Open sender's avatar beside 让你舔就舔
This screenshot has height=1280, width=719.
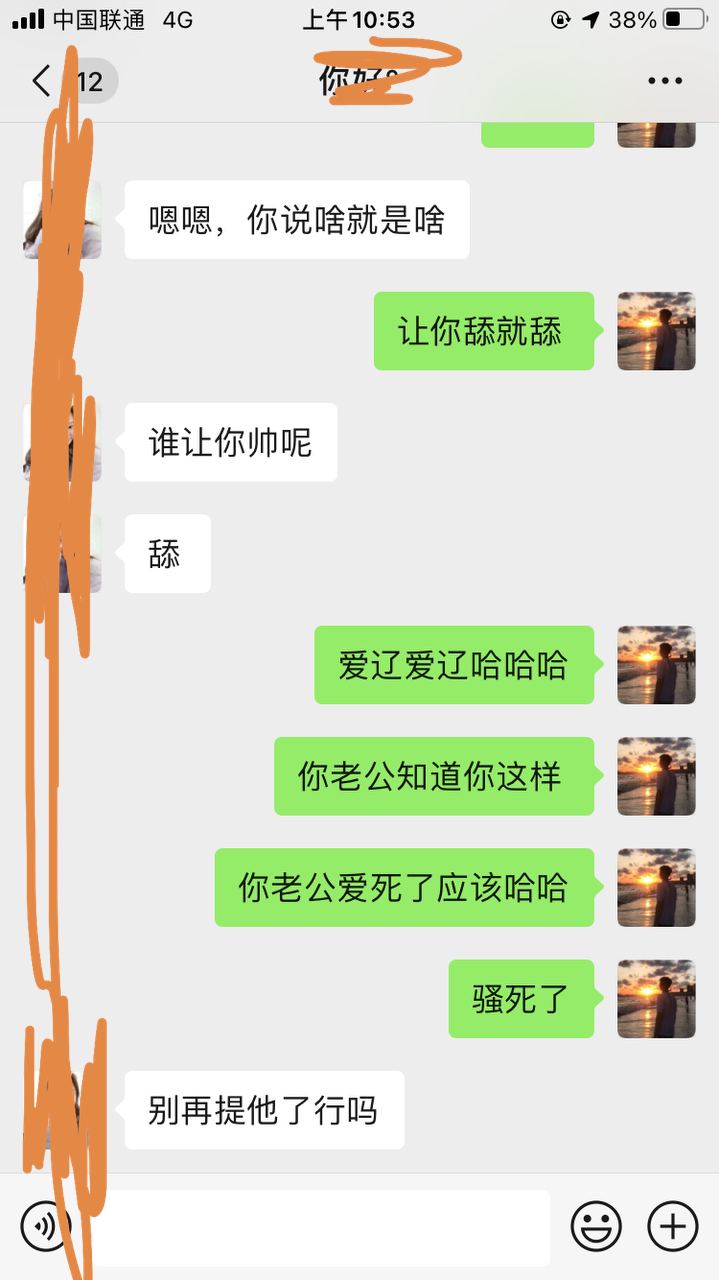(x=656, y=331)
